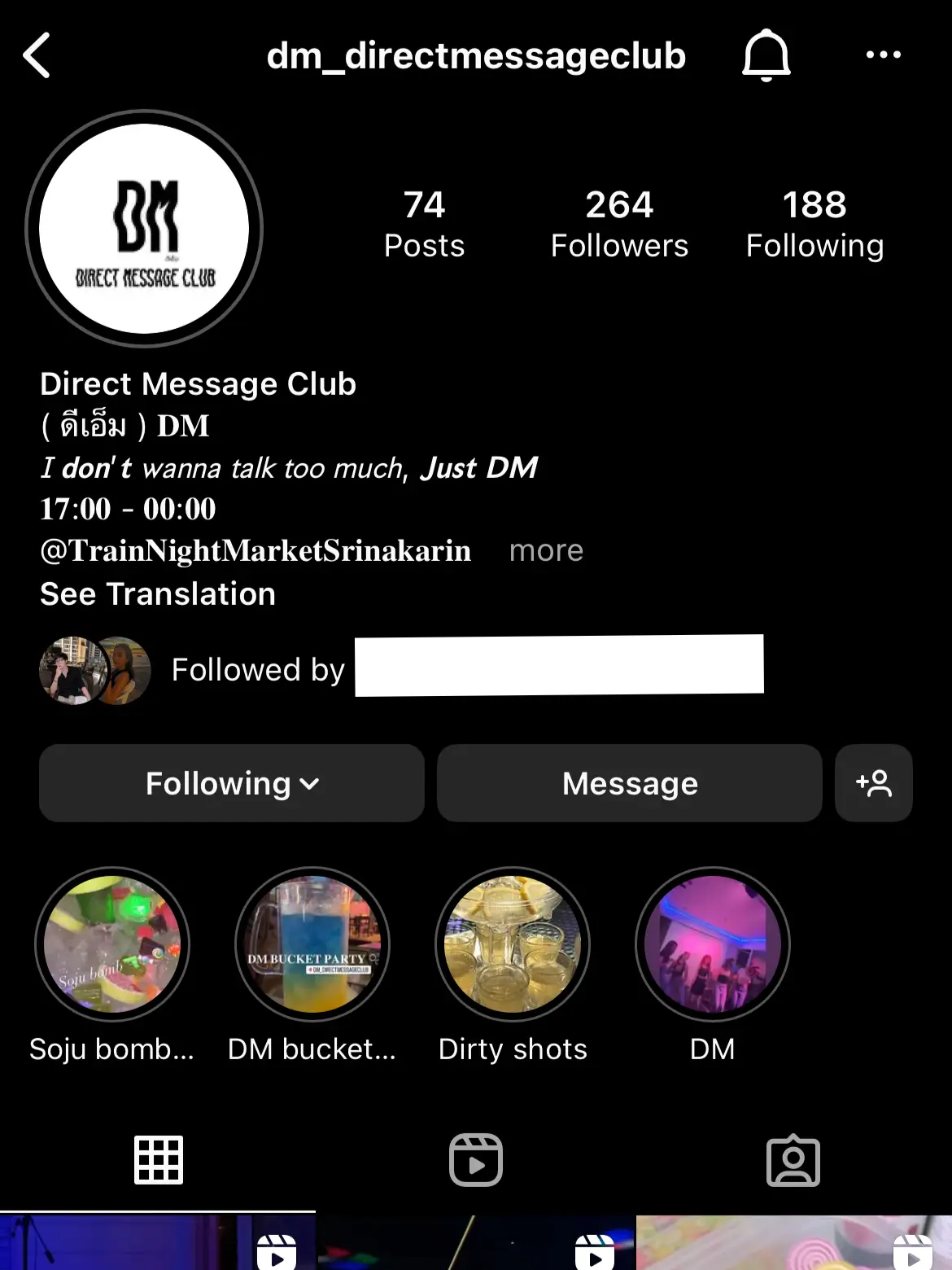Show suggested accounts with add-person icon

click(x=873, y=783)
